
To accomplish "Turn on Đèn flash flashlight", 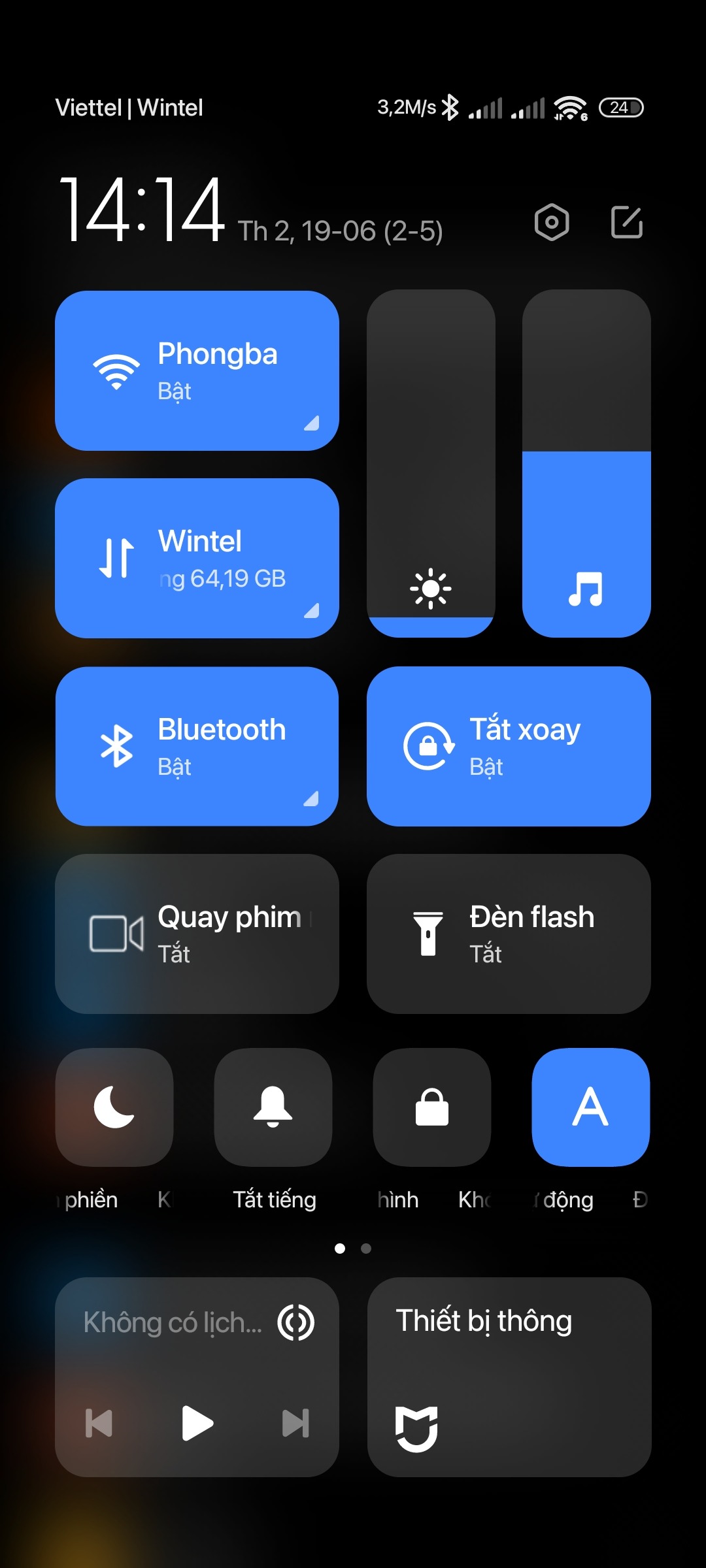I will [508, 934].
